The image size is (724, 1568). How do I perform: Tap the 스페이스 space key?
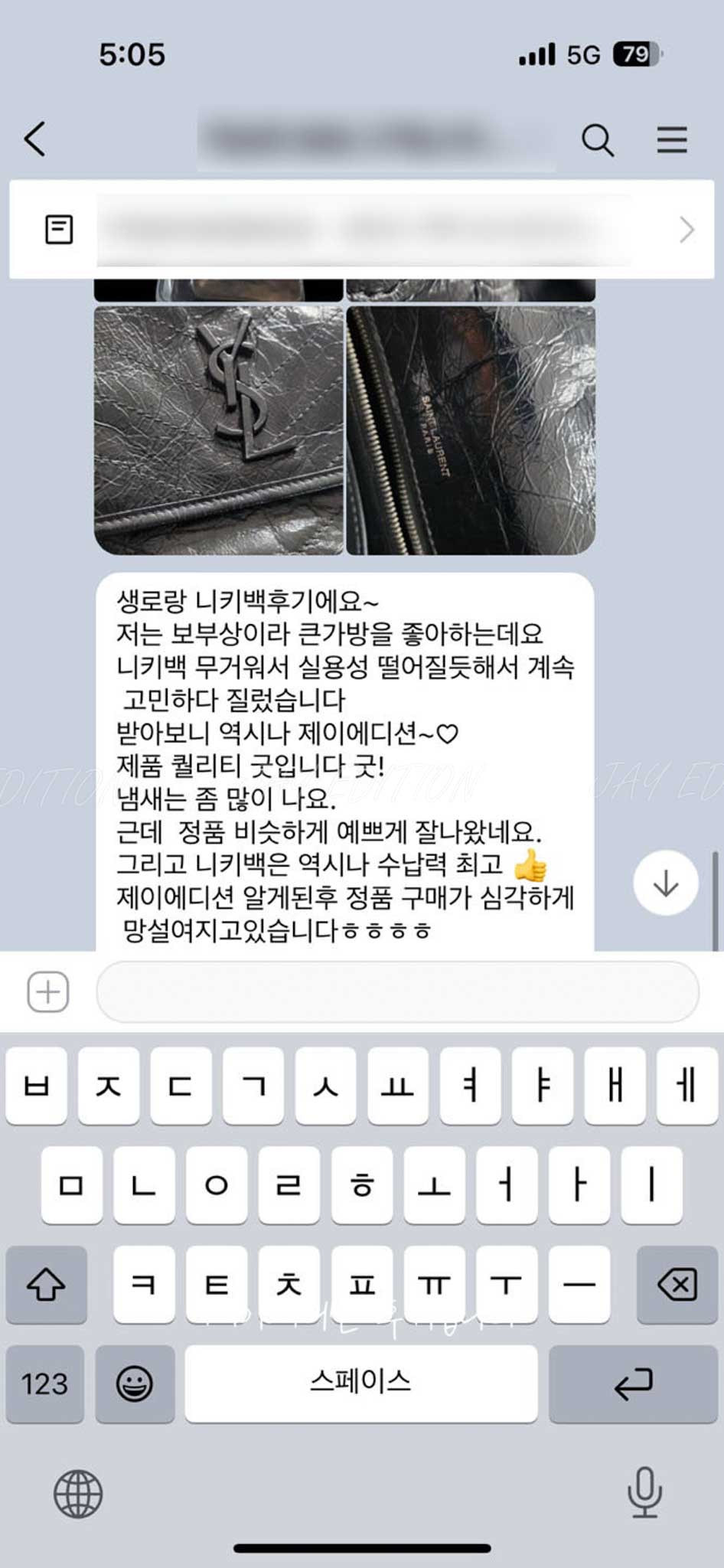[x=360, y=1384]
